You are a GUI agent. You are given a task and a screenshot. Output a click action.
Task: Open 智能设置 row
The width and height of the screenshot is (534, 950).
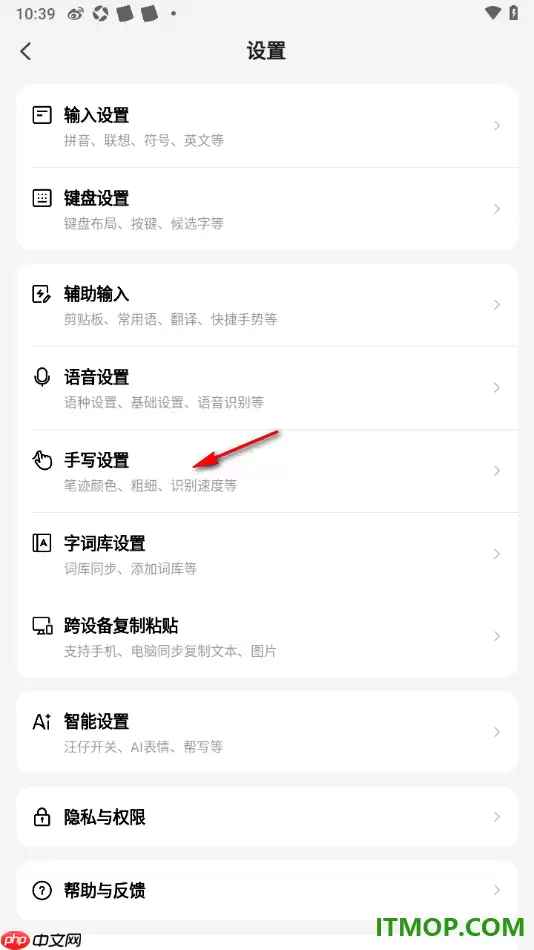point(267,732)
